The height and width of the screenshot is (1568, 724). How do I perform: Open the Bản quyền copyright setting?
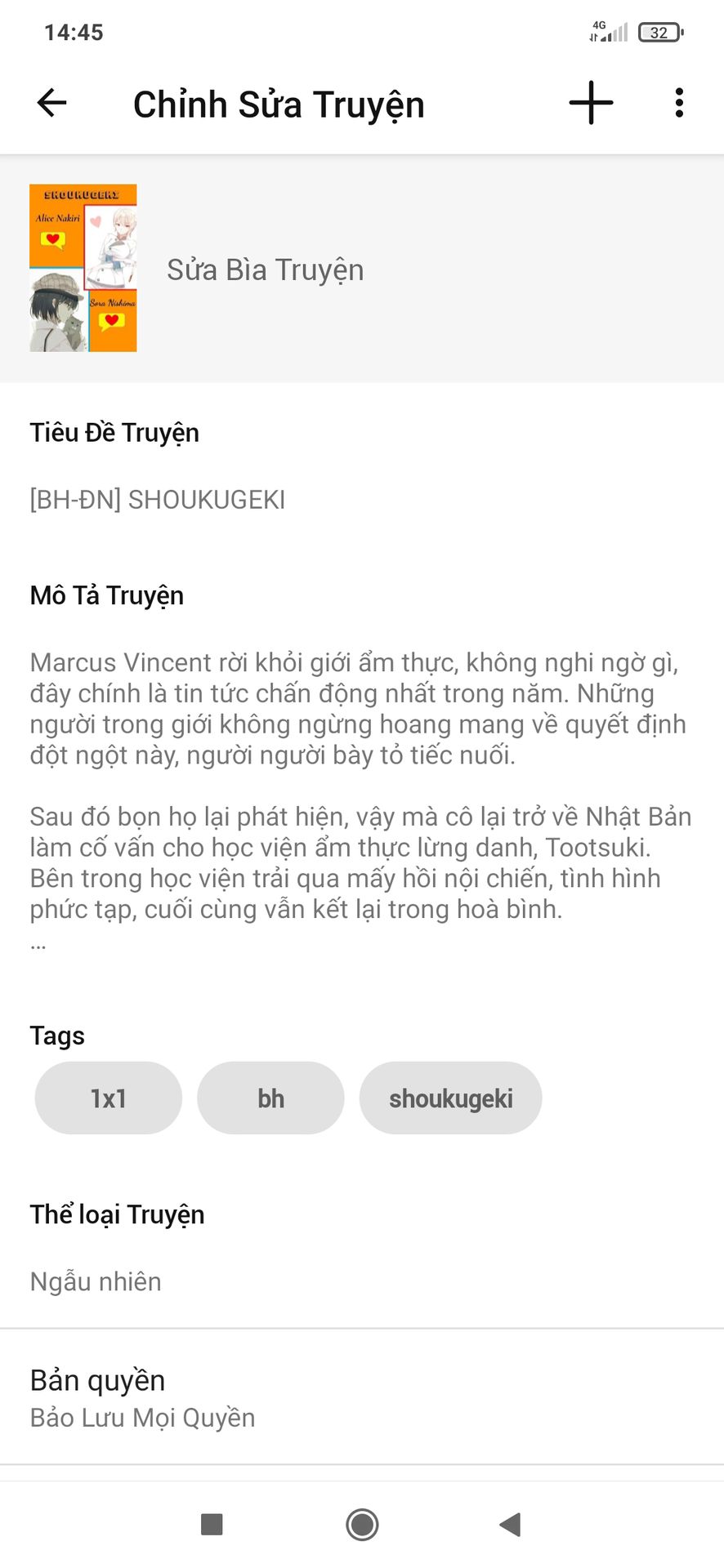click(142, 1398)
